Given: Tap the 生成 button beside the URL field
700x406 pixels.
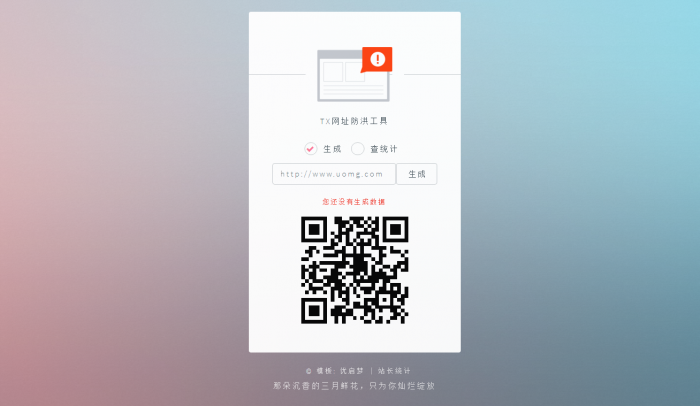Looking at the screenshot, I should click(x=416, y=174).
